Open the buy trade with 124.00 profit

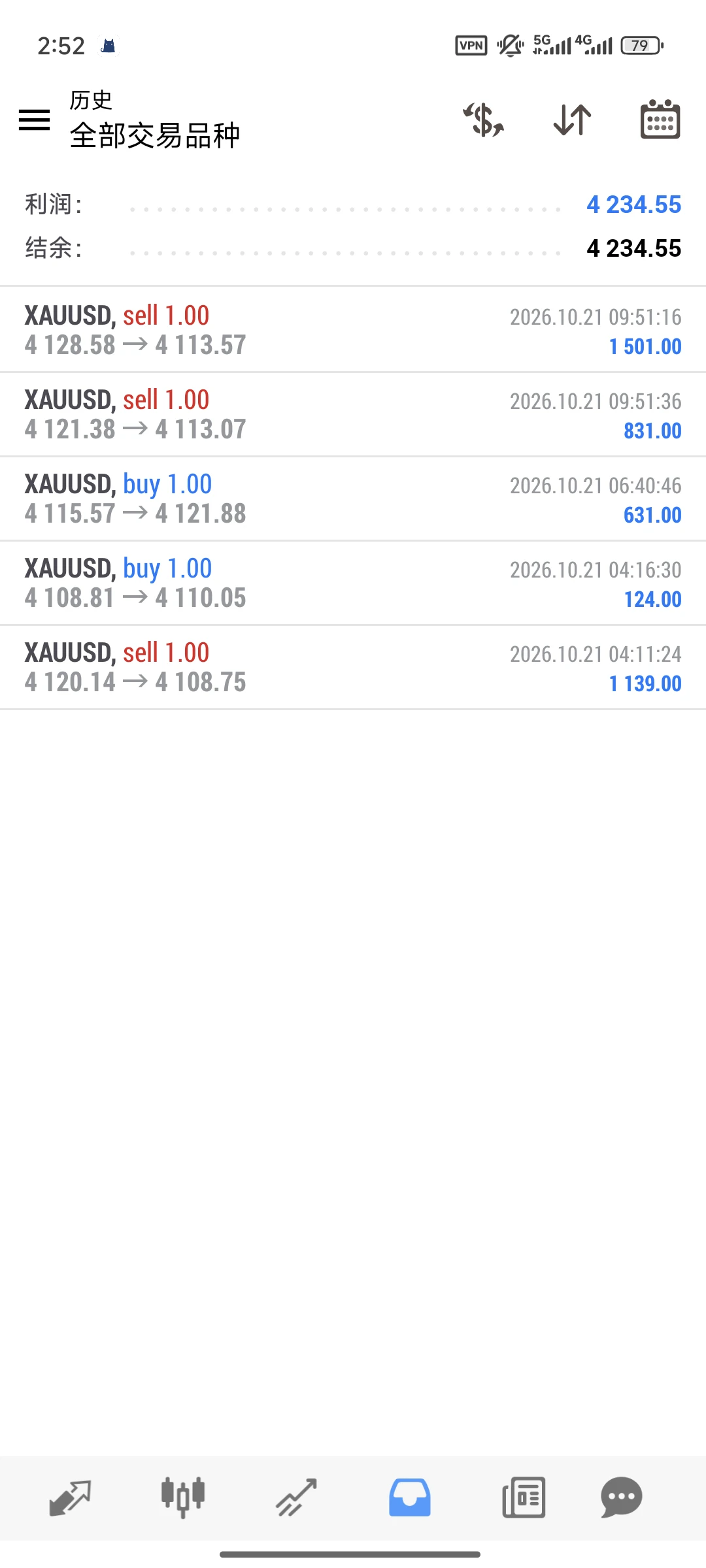pos(353,583)
